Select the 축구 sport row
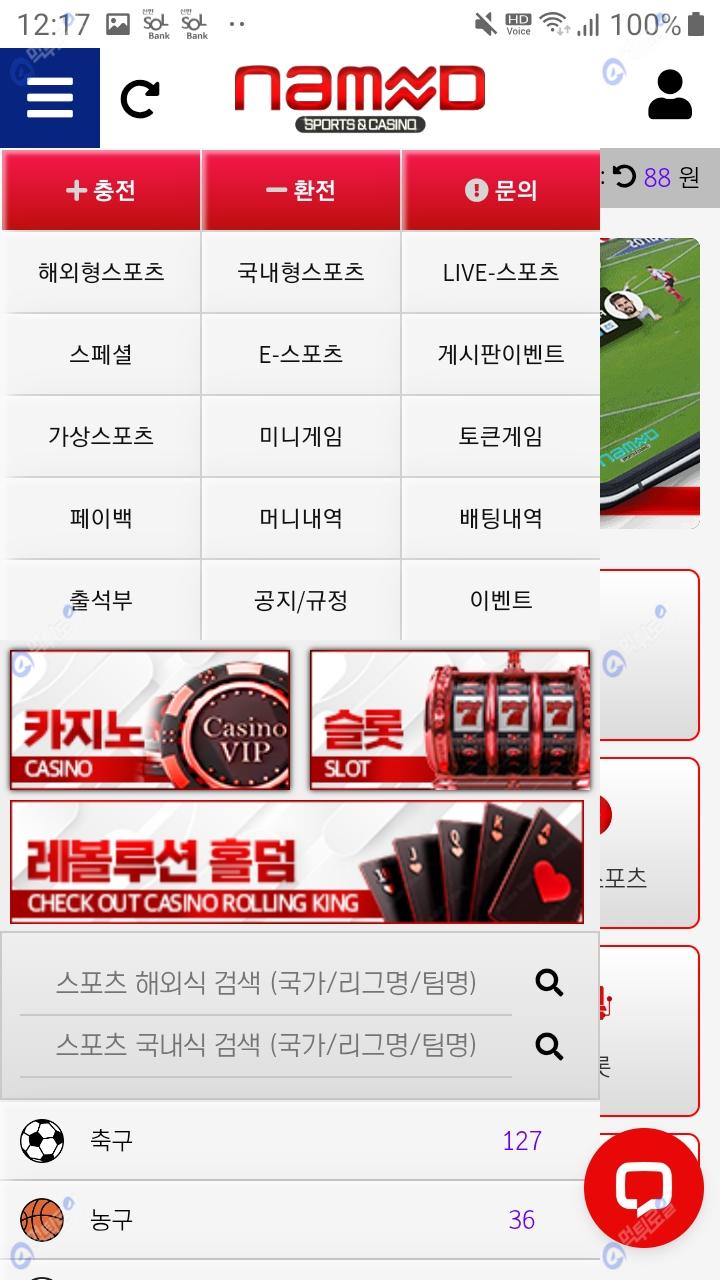Screen dimensions: 720x1280 (x=300, y=1140)
